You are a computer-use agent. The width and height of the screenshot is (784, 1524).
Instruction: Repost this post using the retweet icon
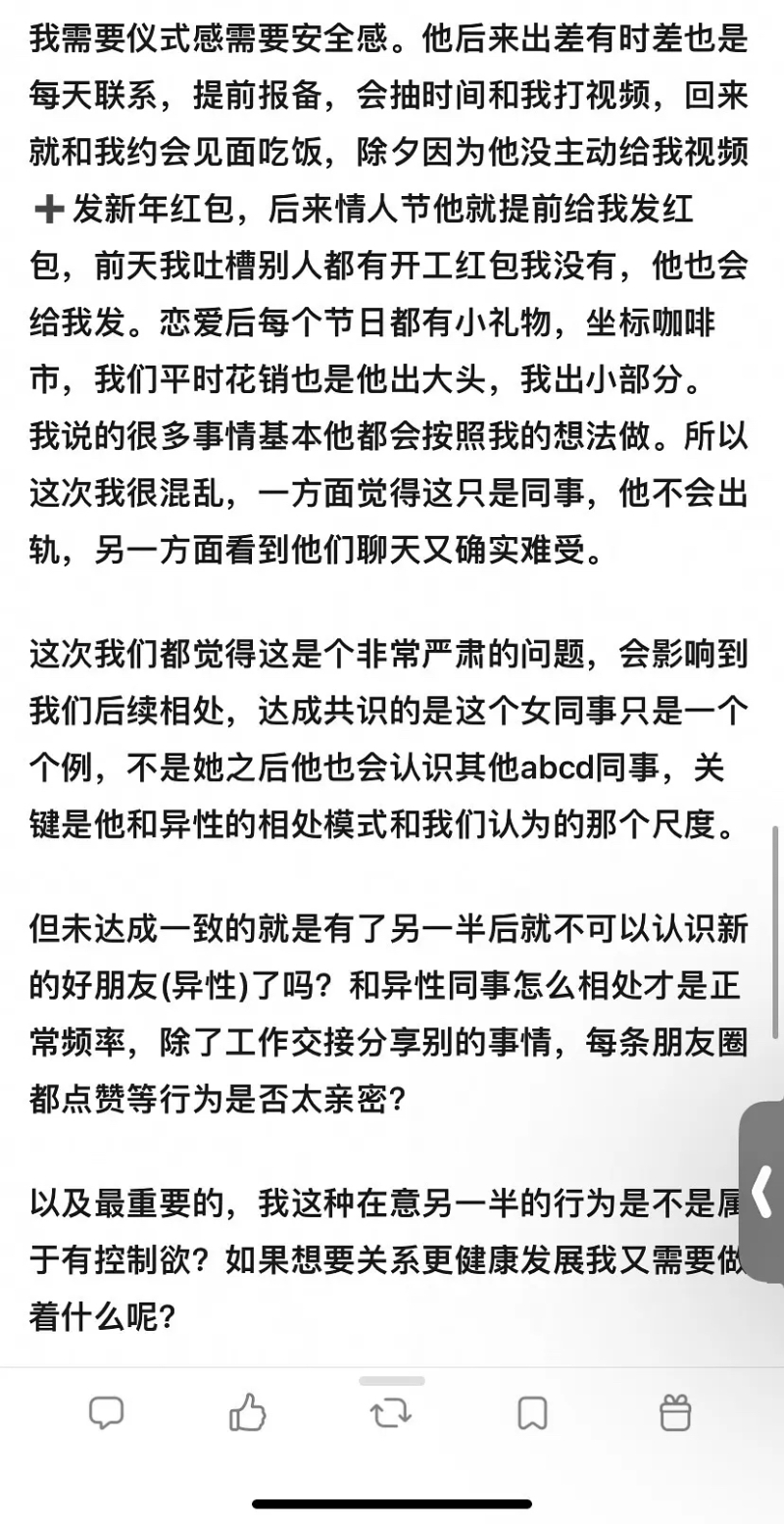click(390, 1413)
